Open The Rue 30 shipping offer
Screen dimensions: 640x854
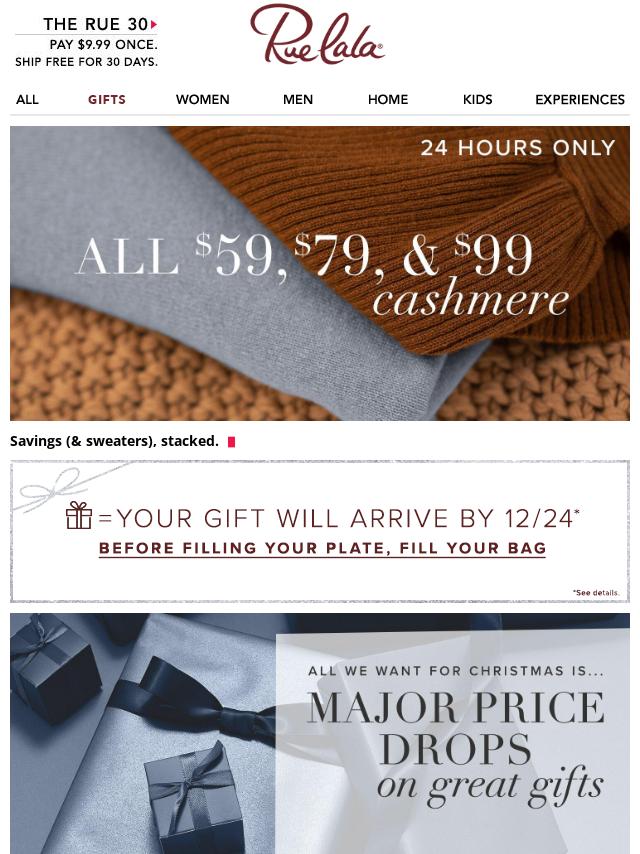pos(86,42)
